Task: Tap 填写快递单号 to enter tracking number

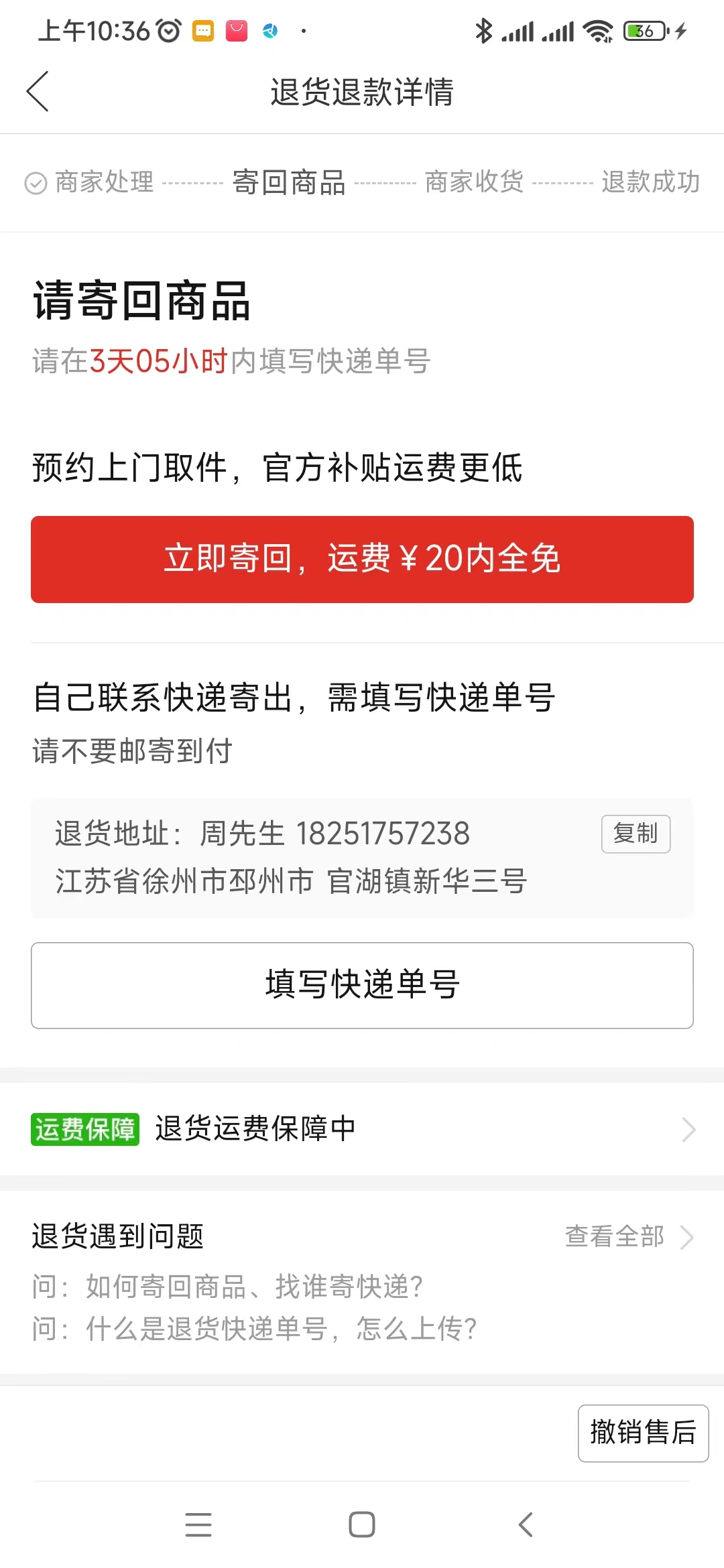Action: [x=362, y=985]
